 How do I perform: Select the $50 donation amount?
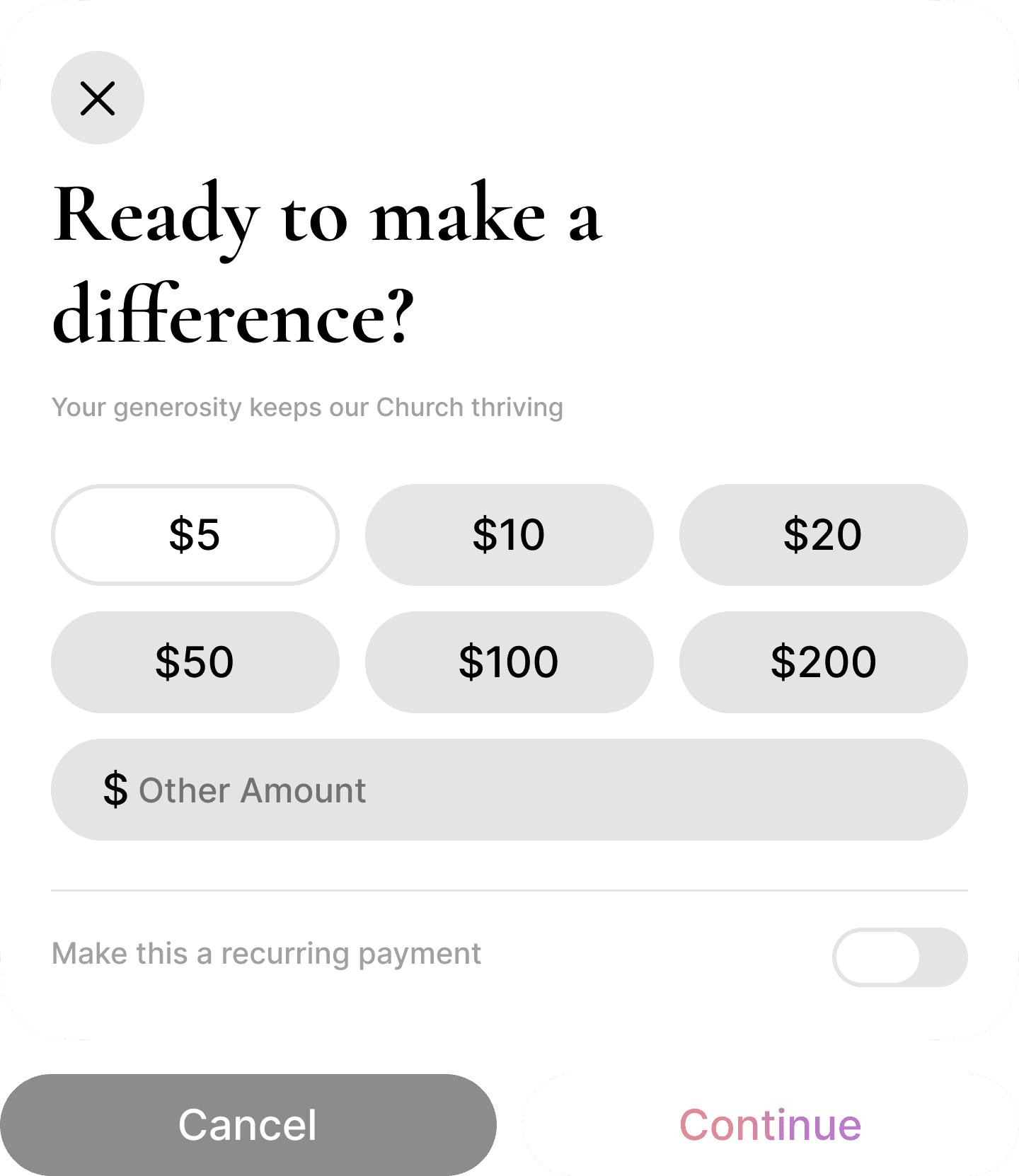pos(195,662)
